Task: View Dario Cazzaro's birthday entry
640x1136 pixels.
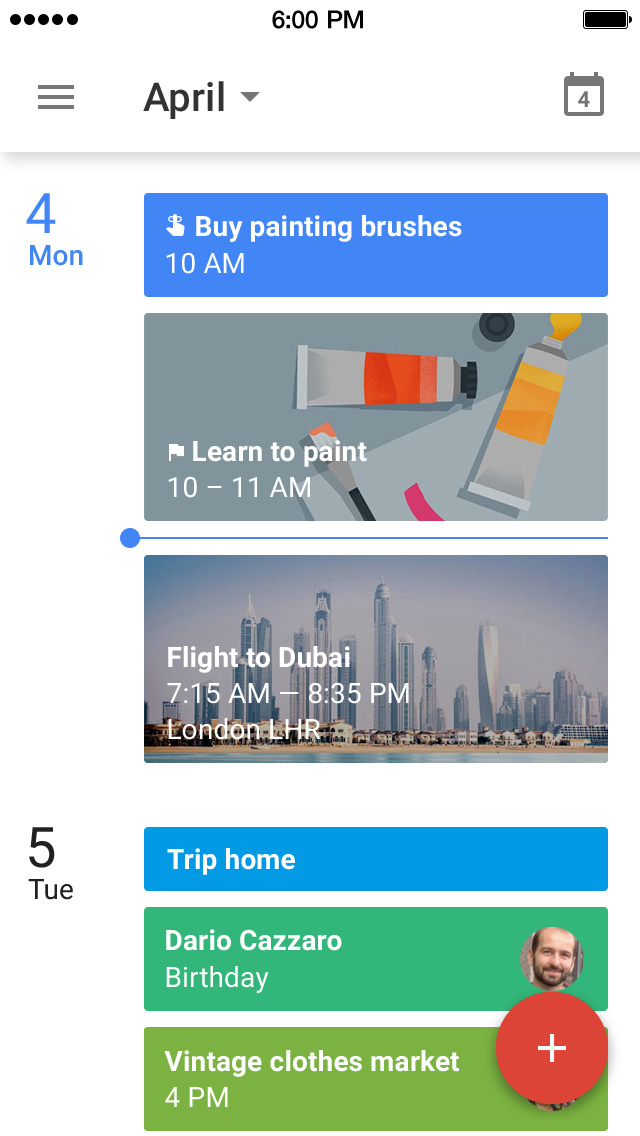Action: coord(330,958)
